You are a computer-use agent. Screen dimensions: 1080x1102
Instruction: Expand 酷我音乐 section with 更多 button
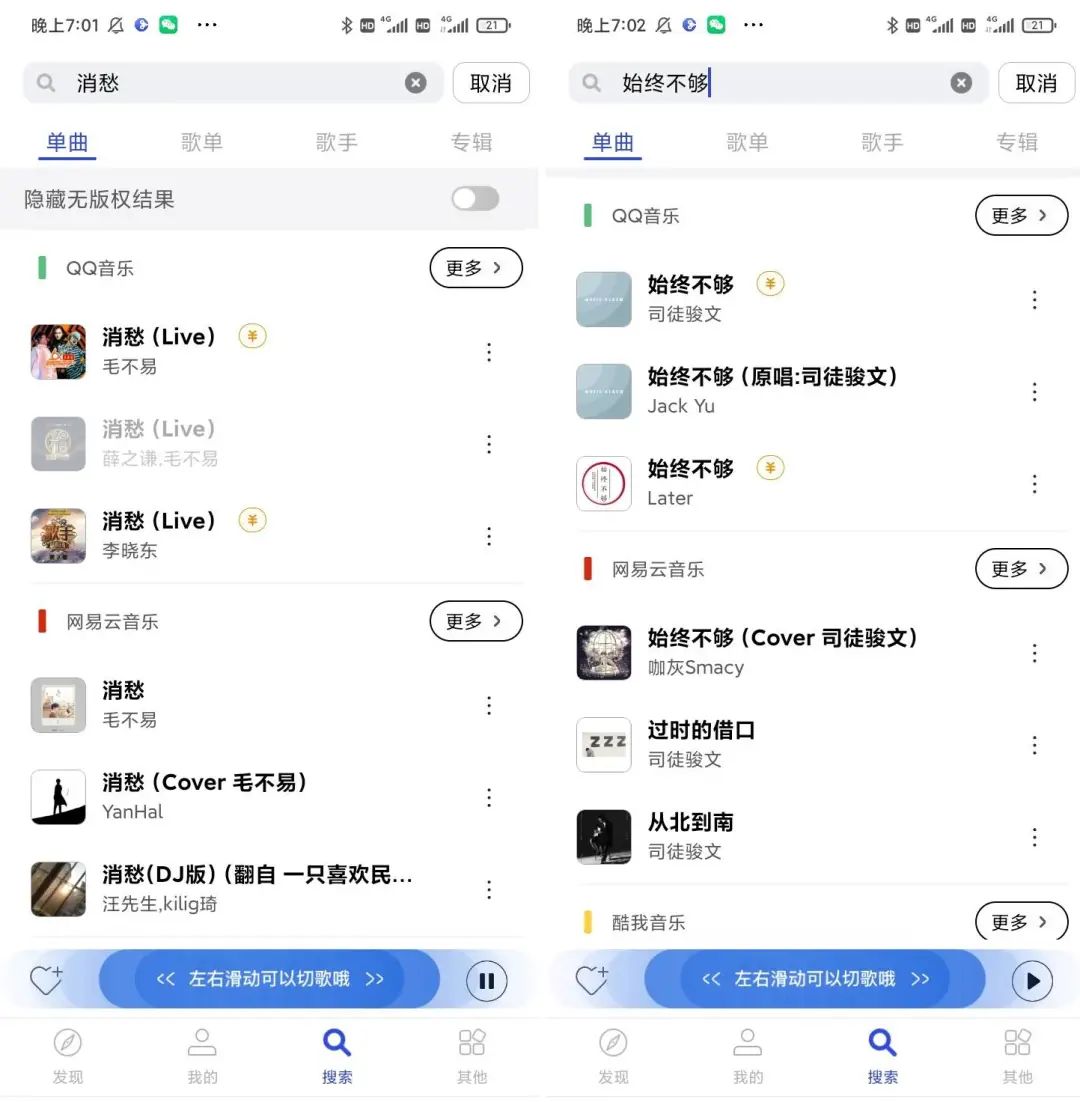point(1021,922)
